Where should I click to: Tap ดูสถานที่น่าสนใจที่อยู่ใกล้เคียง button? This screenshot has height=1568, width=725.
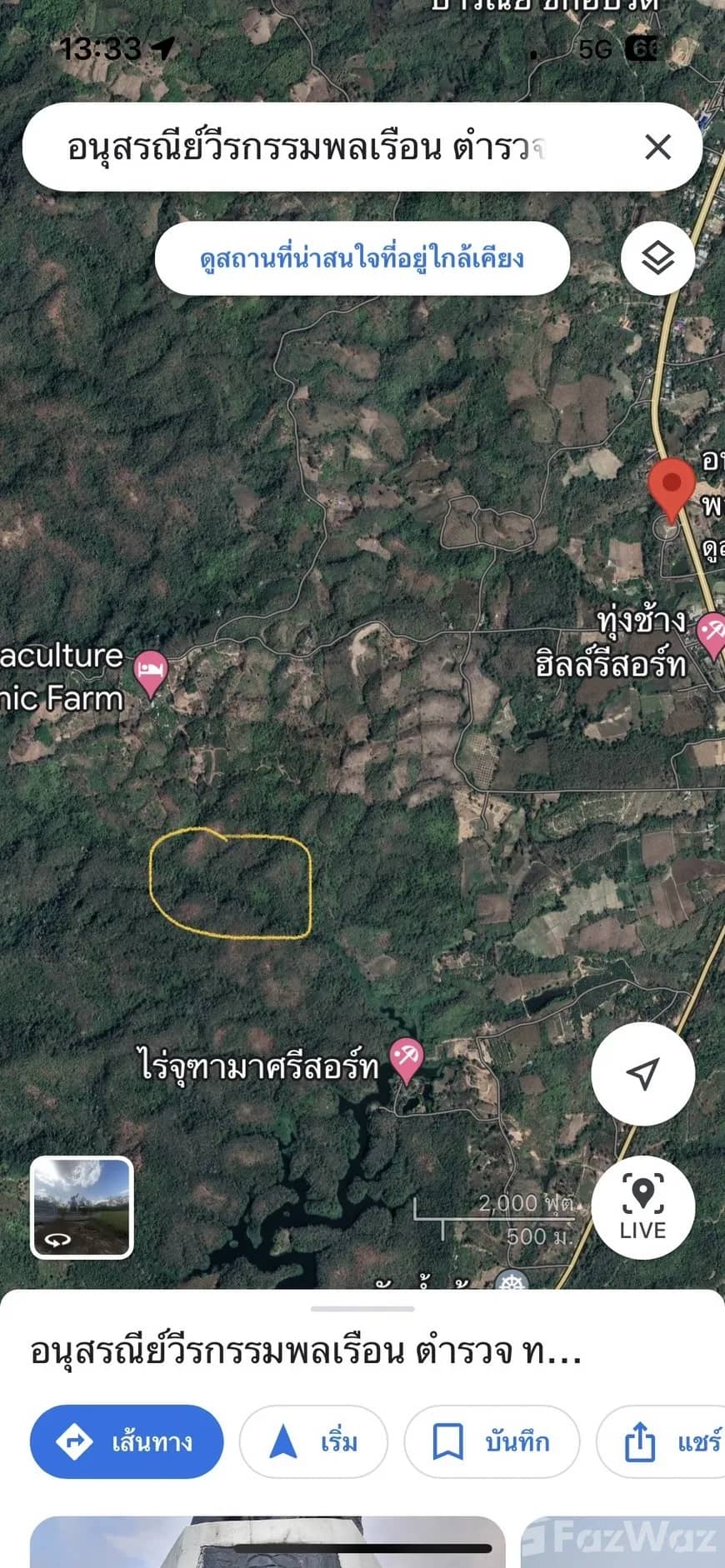click(362, 258)
